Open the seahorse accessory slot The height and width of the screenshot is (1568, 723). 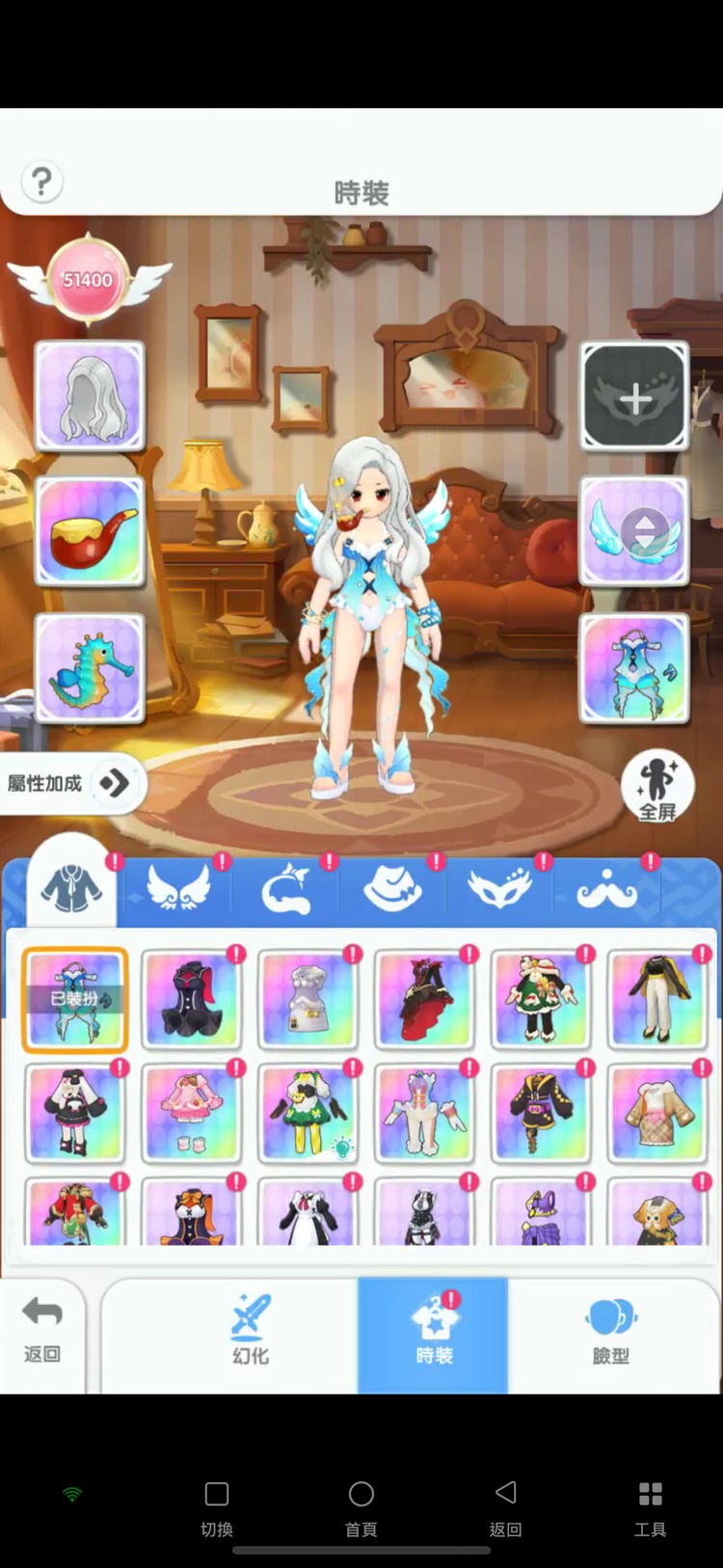(91, 668)
